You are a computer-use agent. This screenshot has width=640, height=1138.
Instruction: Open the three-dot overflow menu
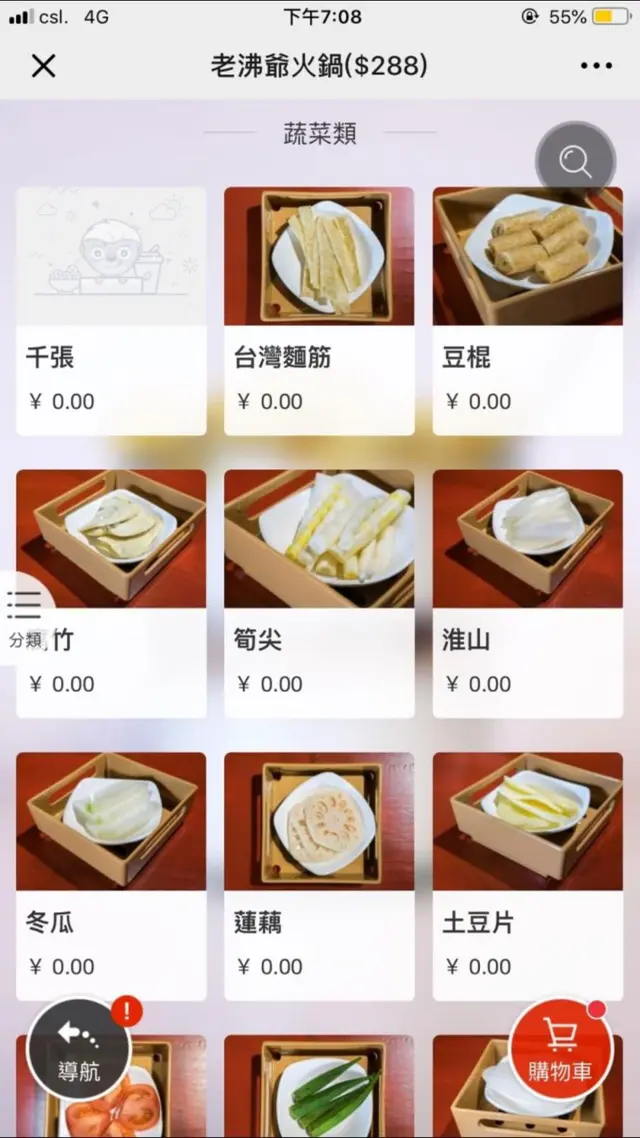pyautogui.click(x=596, y=66)
